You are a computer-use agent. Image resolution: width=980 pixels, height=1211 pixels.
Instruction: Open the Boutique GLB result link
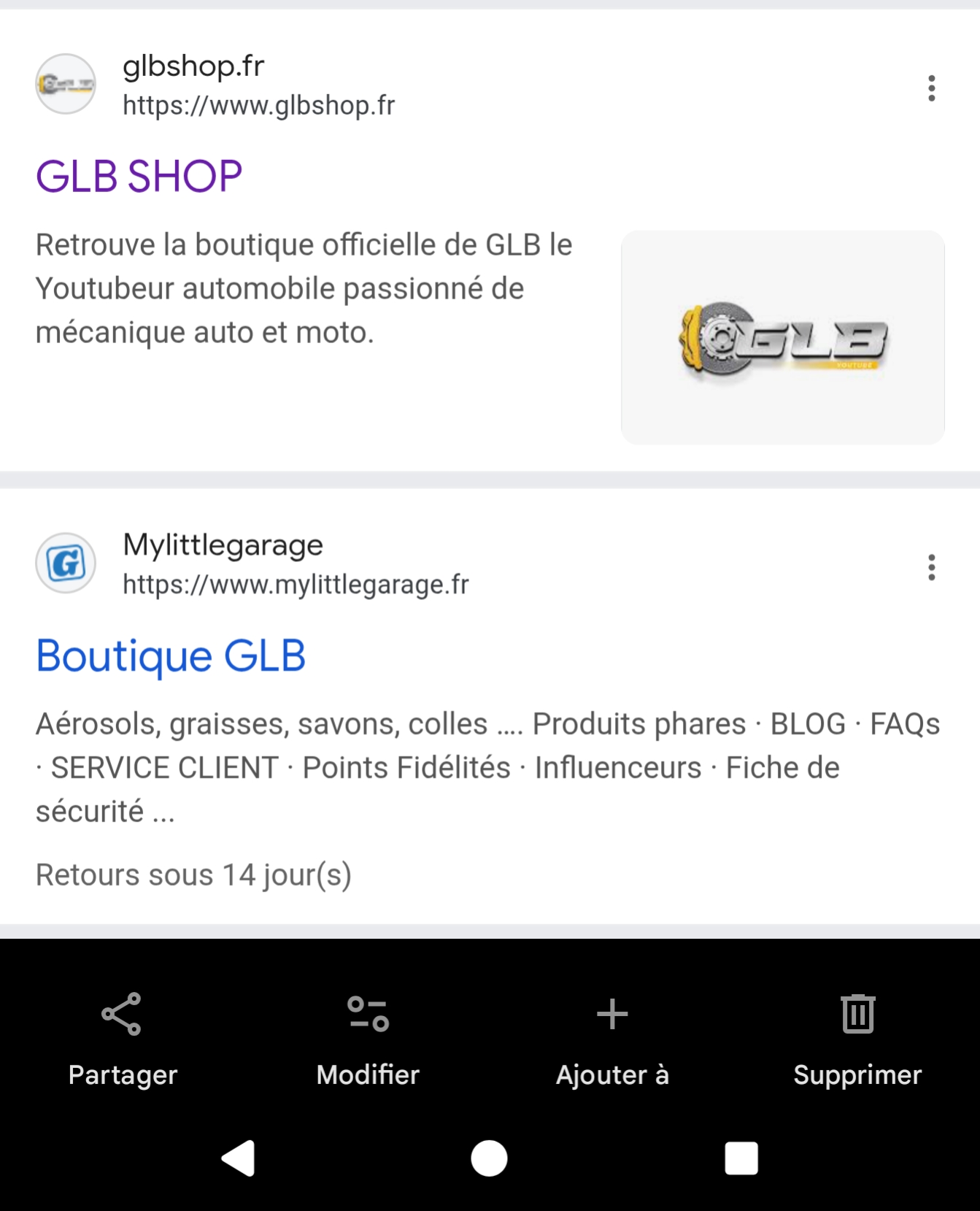click(171, 656)
